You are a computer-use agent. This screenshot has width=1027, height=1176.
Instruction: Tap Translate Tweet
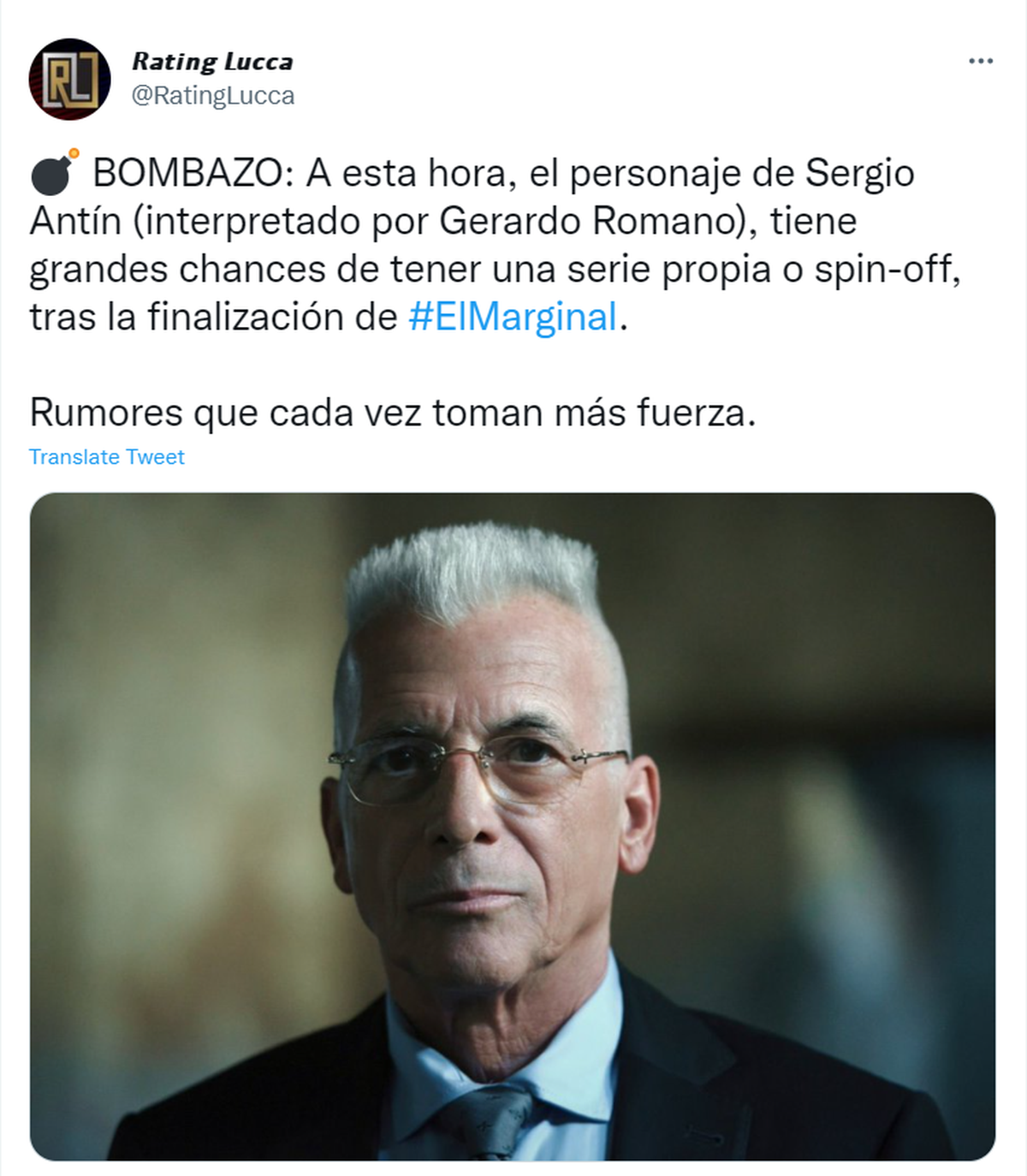[x=107, y=457]
